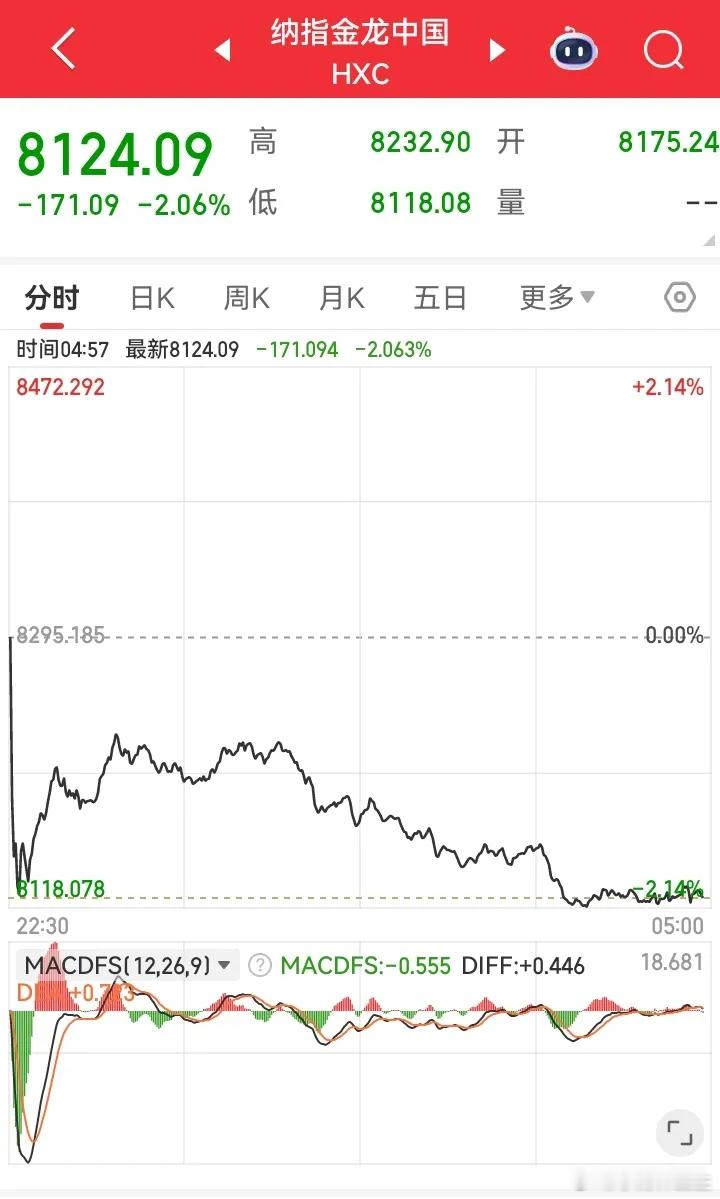Image resolution: width=720 pixels, height=1199 pixels.
Task: Open the 更多 dropdown menu
Action: tap(555, 297)
